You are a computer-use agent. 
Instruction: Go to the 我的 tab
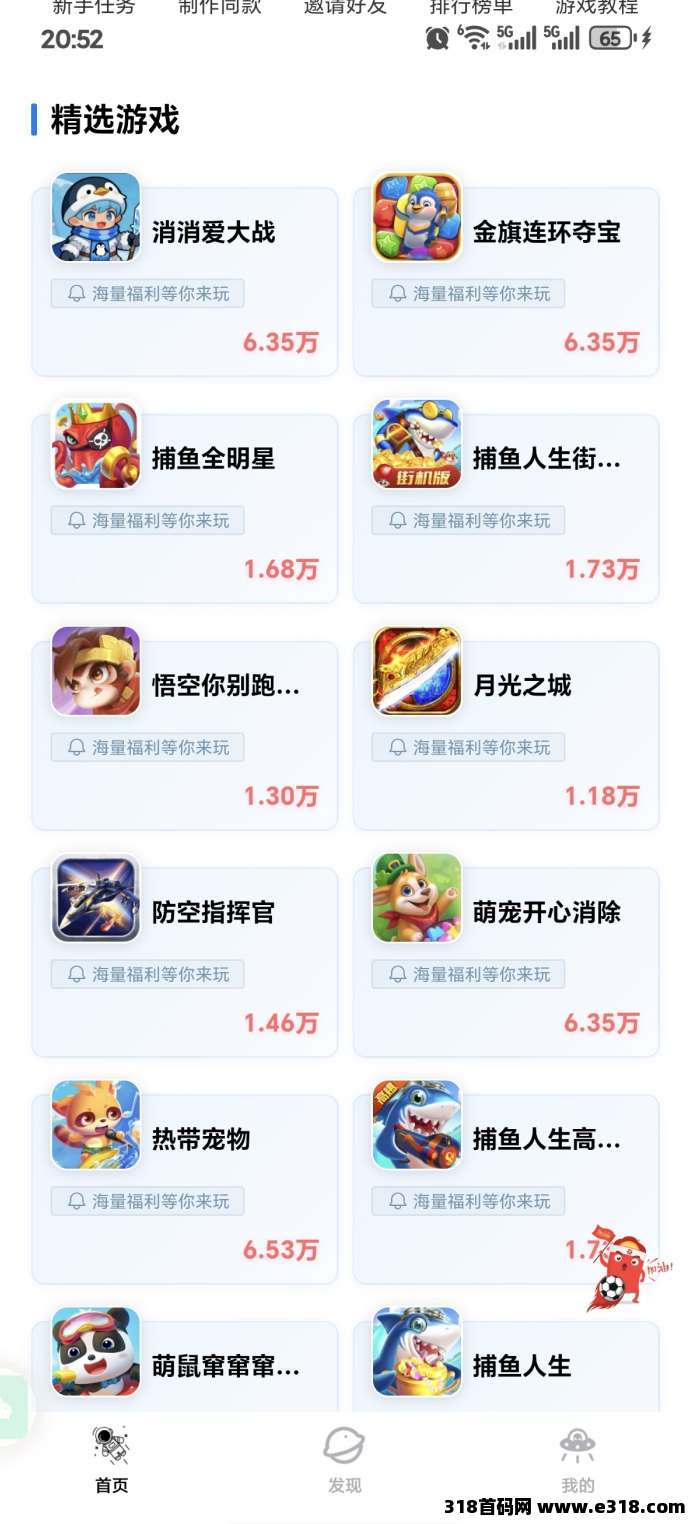(x=577, y=1461)
